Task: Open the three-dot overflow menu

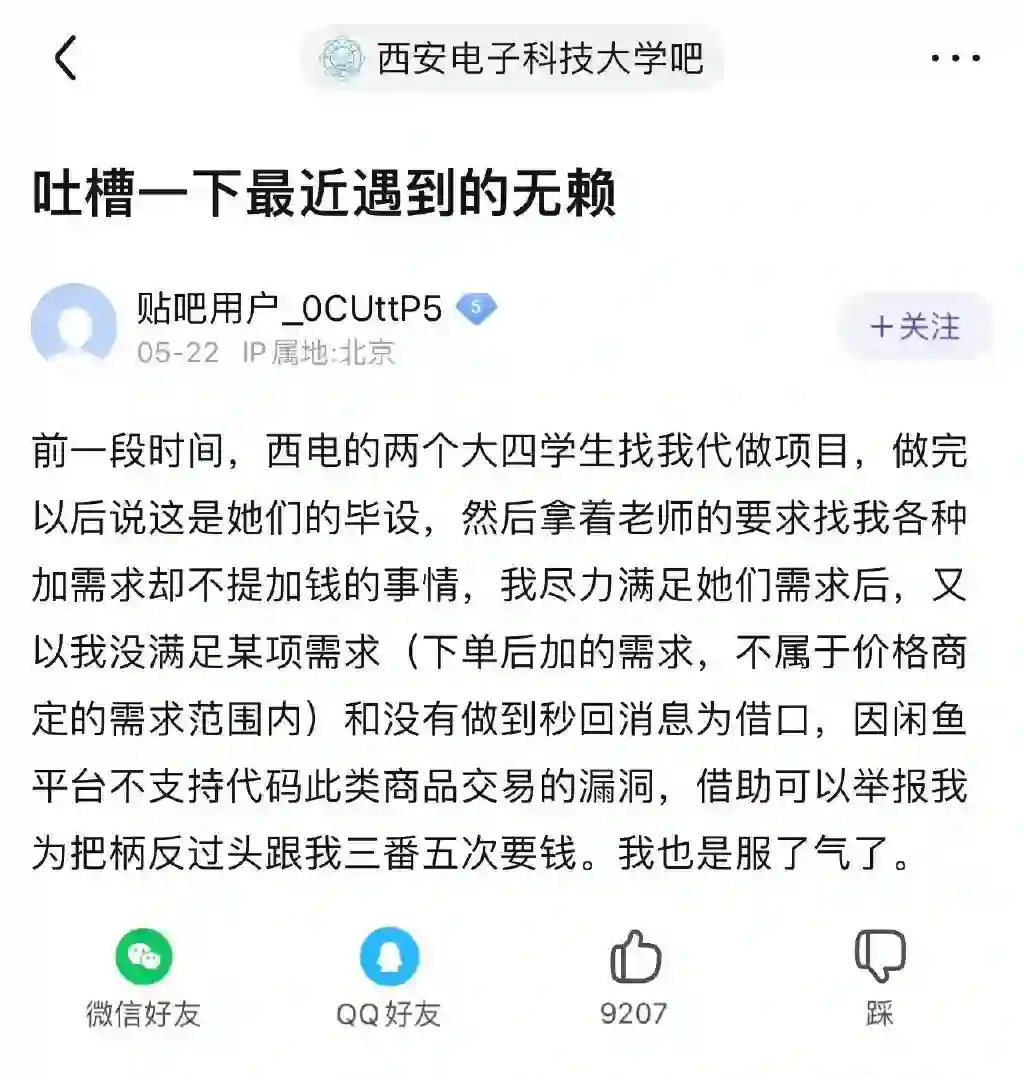Action: tap(955, 58)
